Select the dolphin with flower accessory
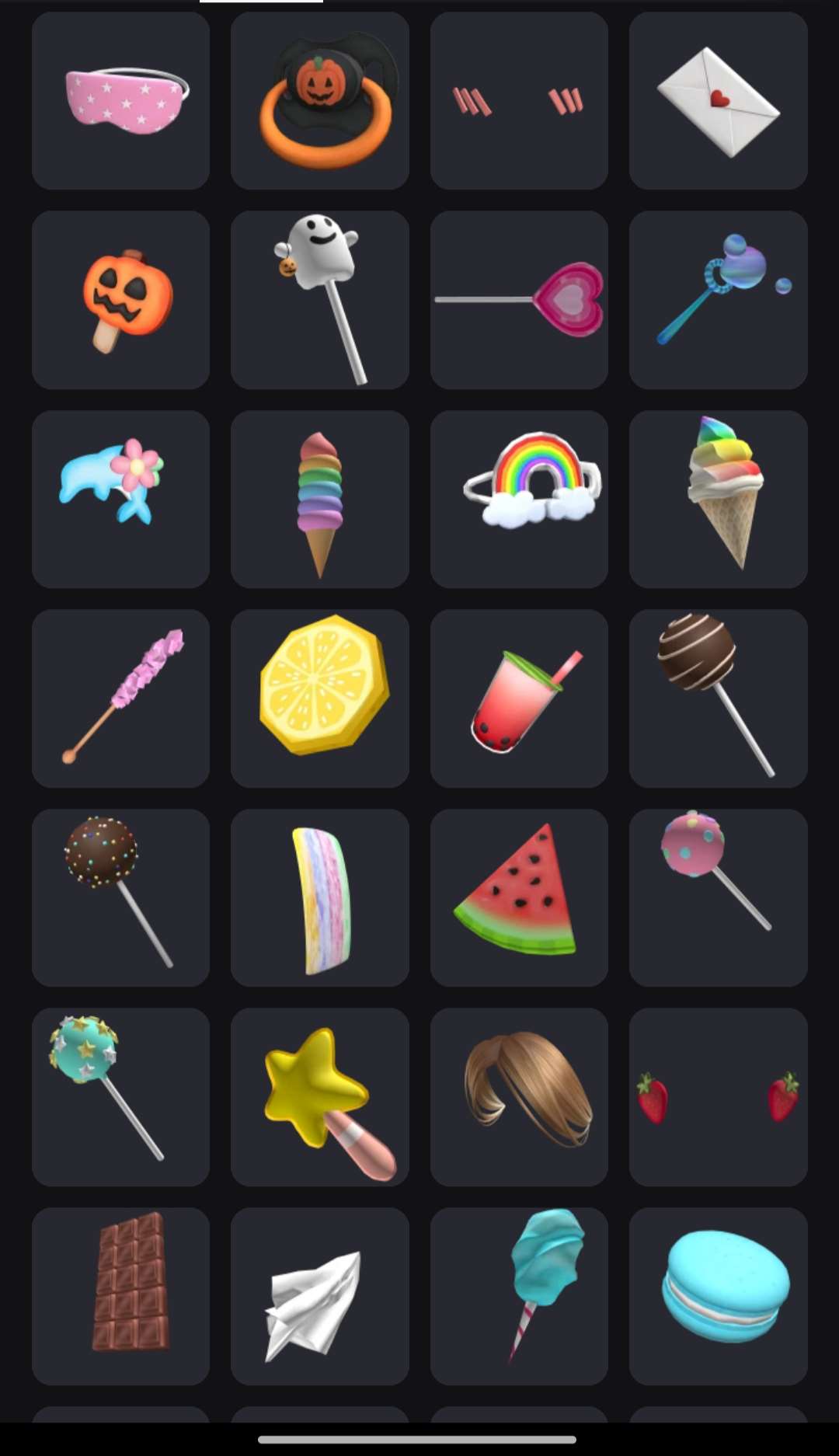839x1456 pixels. point(120,500)
